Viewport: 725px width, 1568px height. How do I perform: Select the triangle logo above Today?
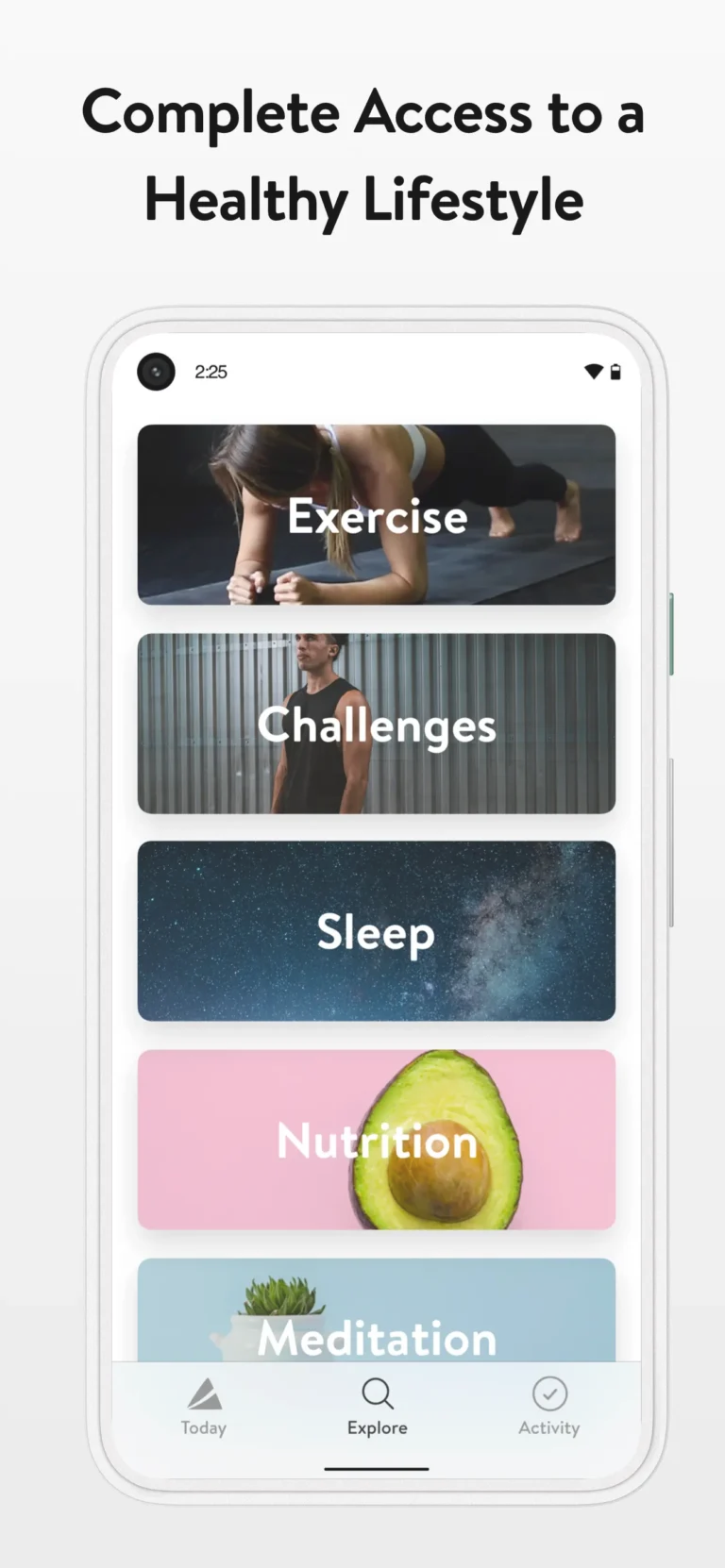203,1393
